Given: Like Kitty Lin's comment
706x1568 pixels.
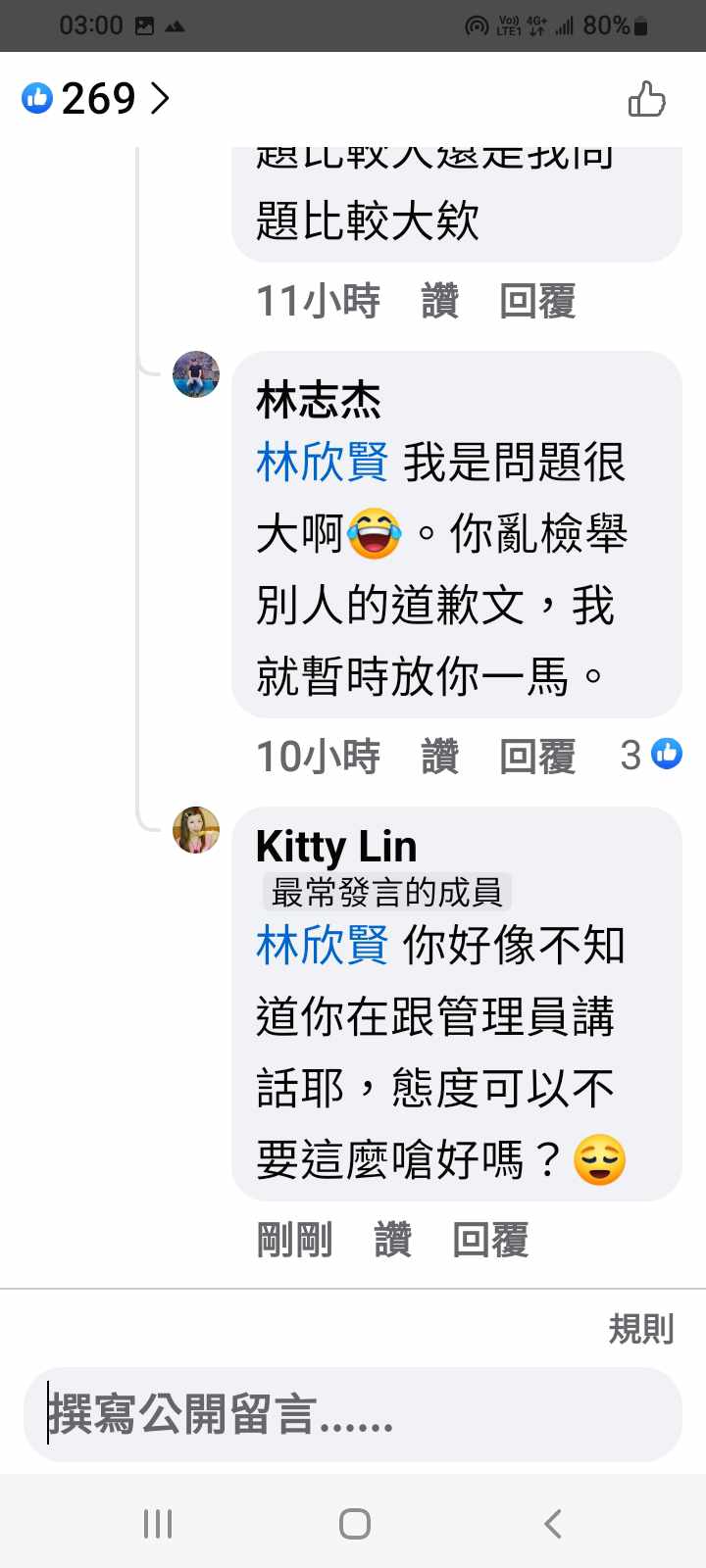Looking at the screenshot, I should click(x=392, y=1240).
